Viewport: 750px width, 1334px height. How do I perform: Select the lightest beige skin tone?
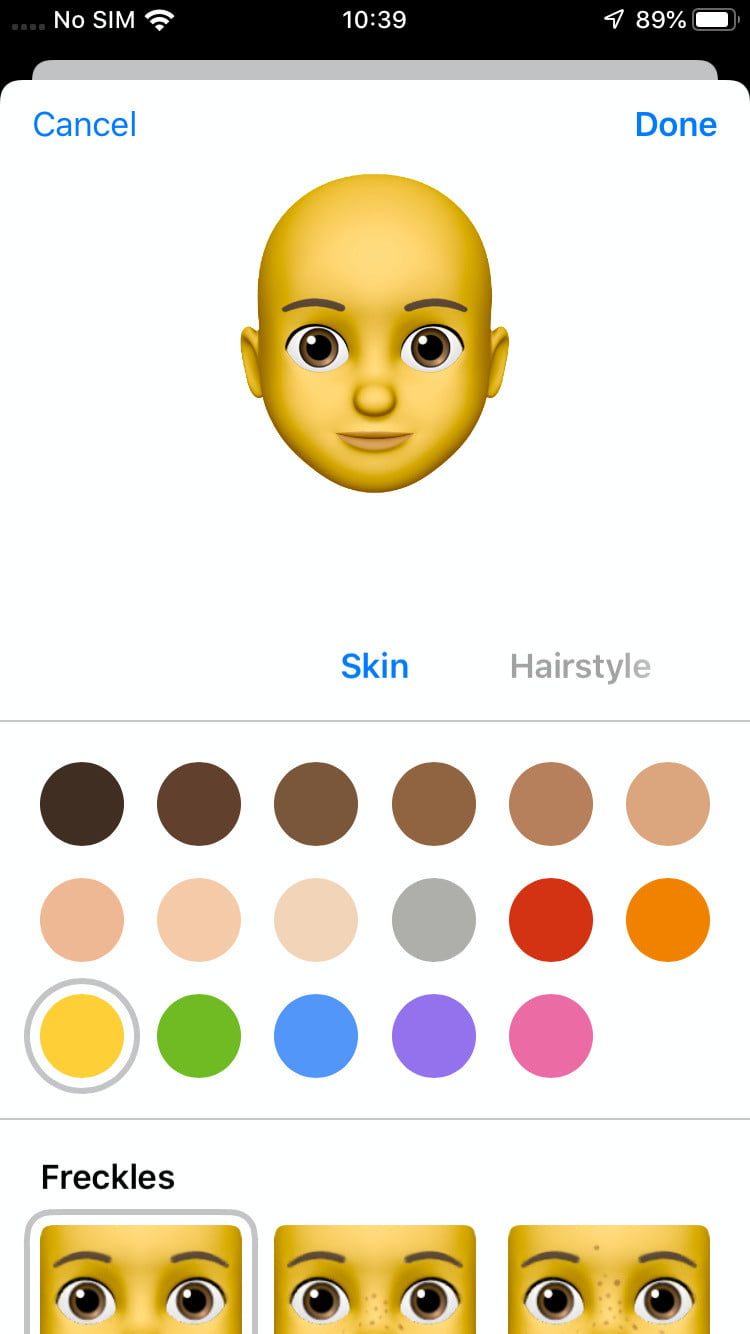coord(316,920)
